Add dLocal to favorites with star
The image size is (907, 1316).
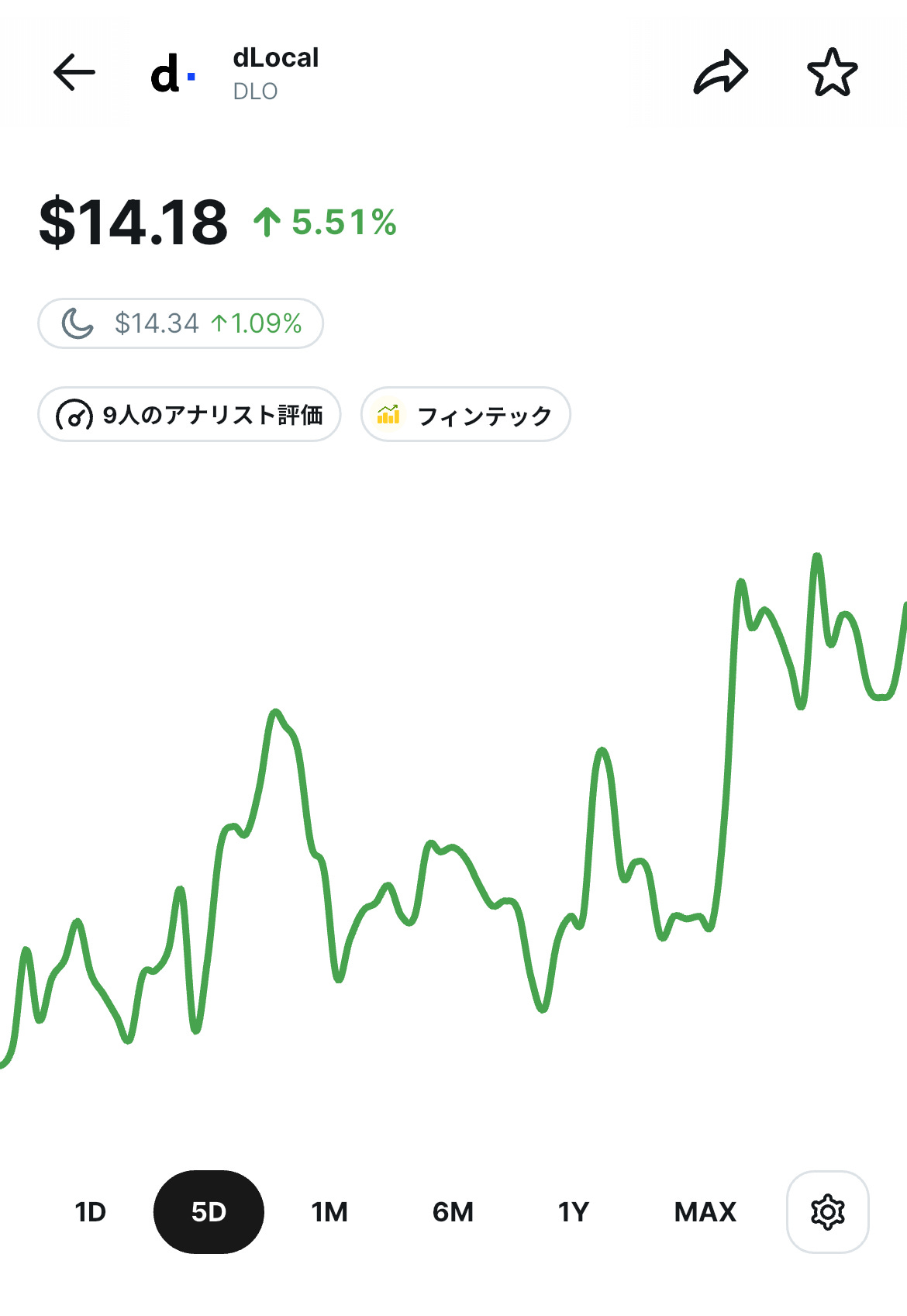832,73
